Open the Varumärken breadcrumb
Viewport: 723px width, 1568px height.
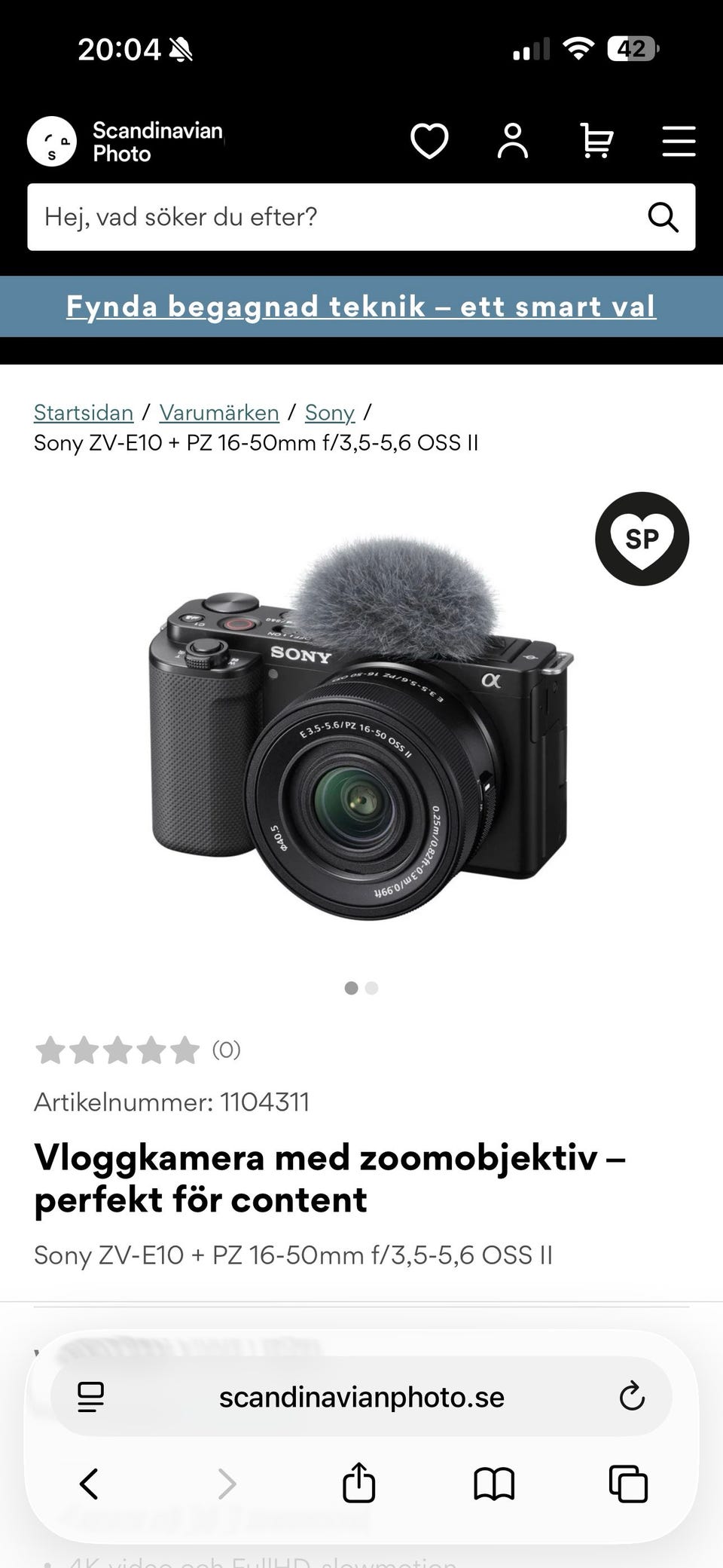tap(219, 413)
